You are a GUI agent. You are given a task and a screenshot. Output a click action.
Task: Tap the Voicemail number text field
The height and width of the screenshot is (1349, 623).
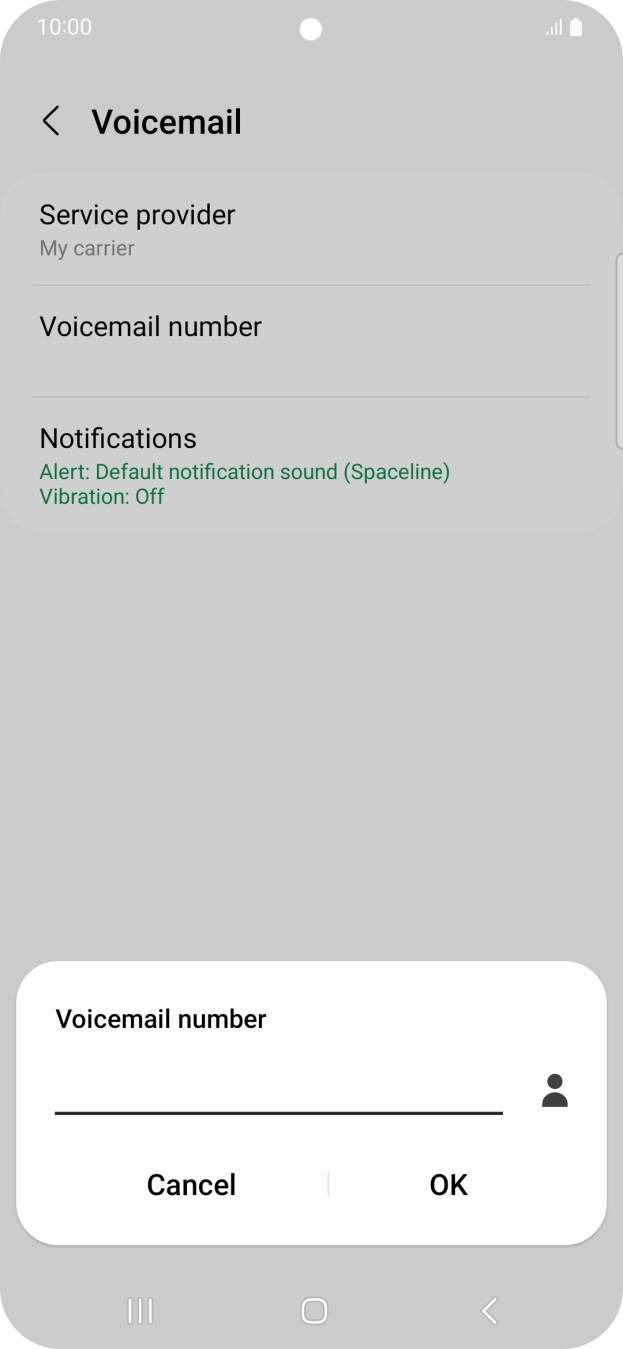point(278,1090)
